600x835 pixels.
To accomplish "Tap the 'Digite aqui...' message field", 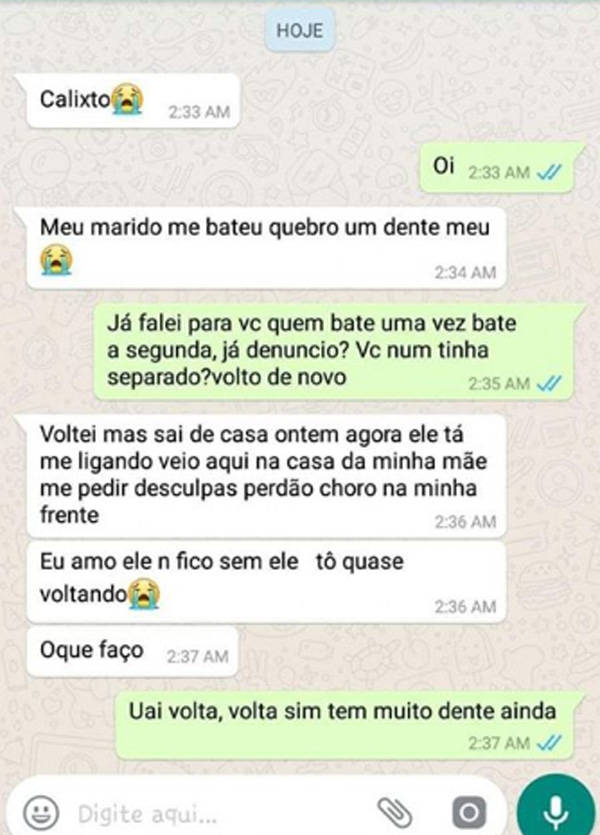I will [x=200, y=808].
